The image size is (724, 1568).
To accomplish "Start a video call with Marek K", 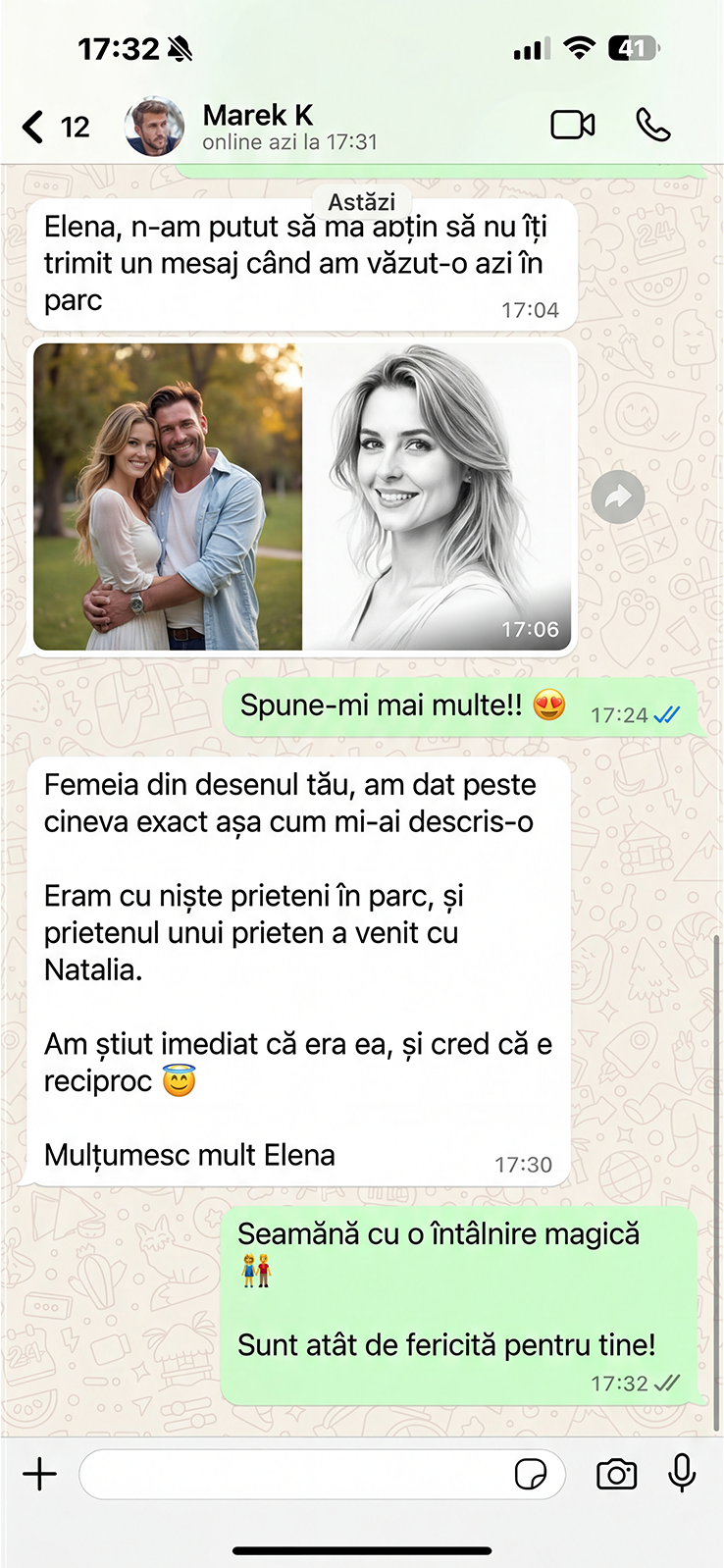I will click(x=573, y=125).
